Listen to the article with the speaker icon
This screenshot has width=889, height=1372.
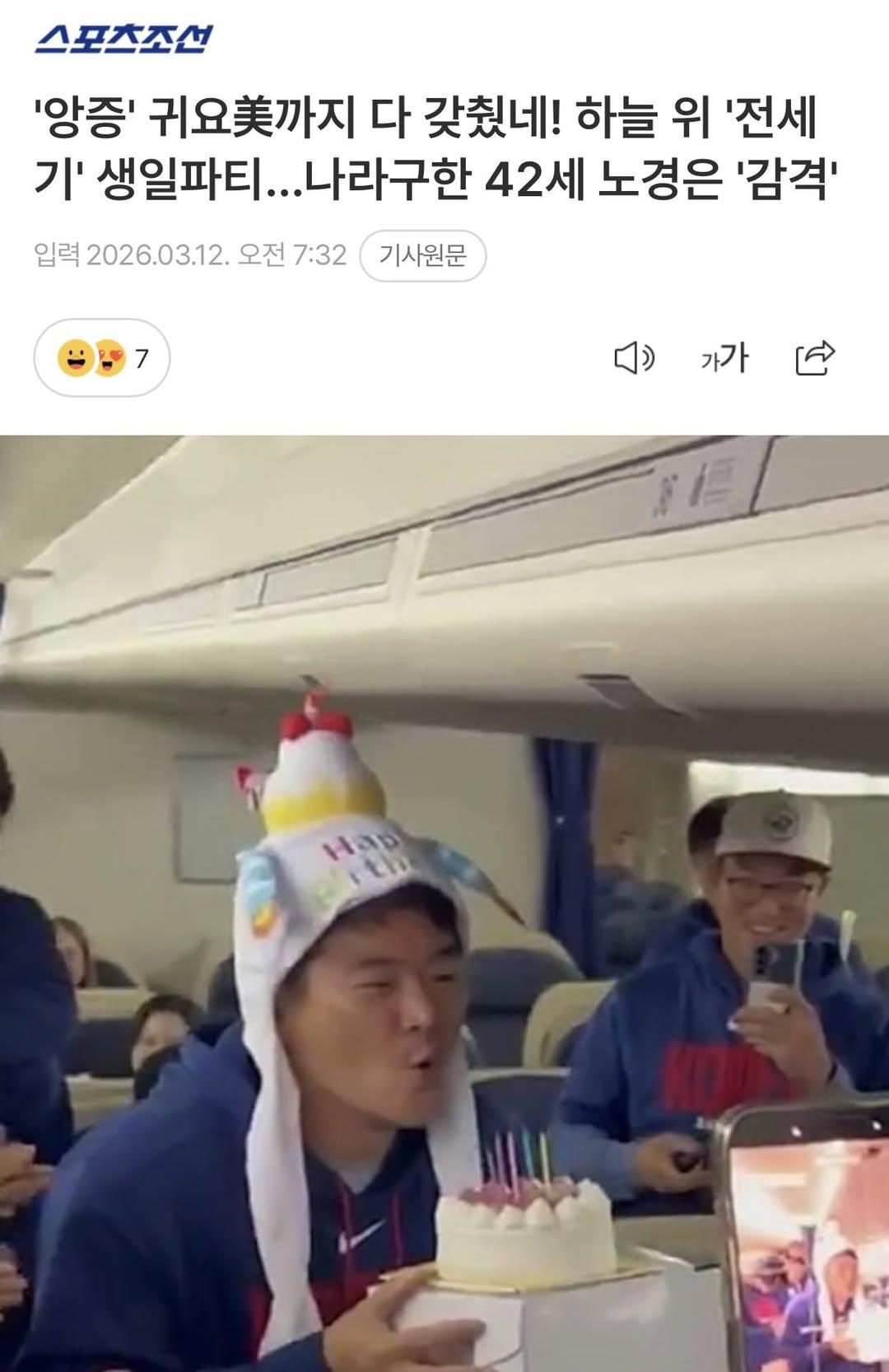(634, 358)
